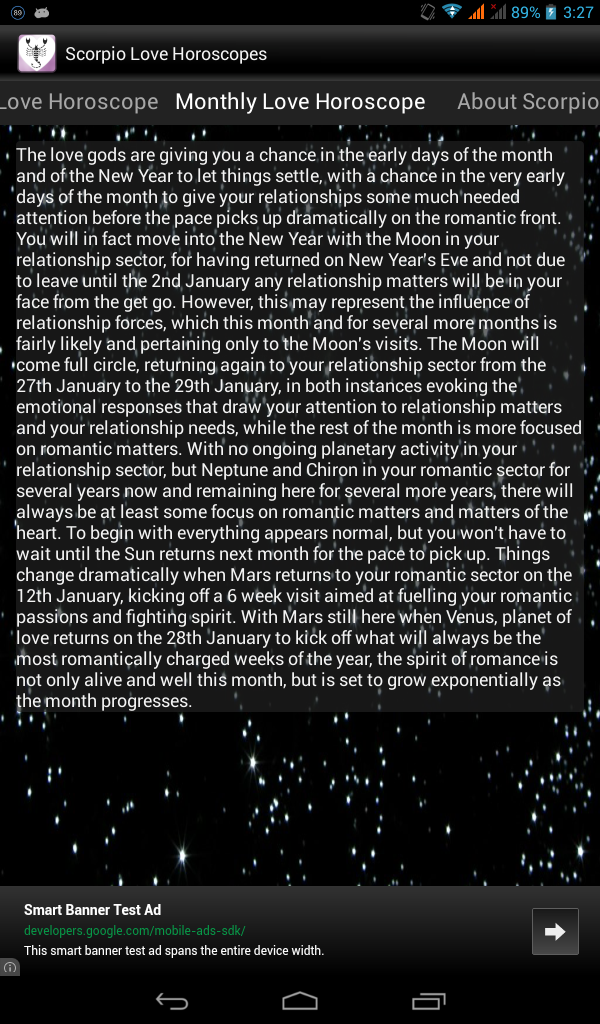Open the developers.google.com mobile-ads-sdk link
This screenshot has height=1024, width=600.
tap(134, 931)
